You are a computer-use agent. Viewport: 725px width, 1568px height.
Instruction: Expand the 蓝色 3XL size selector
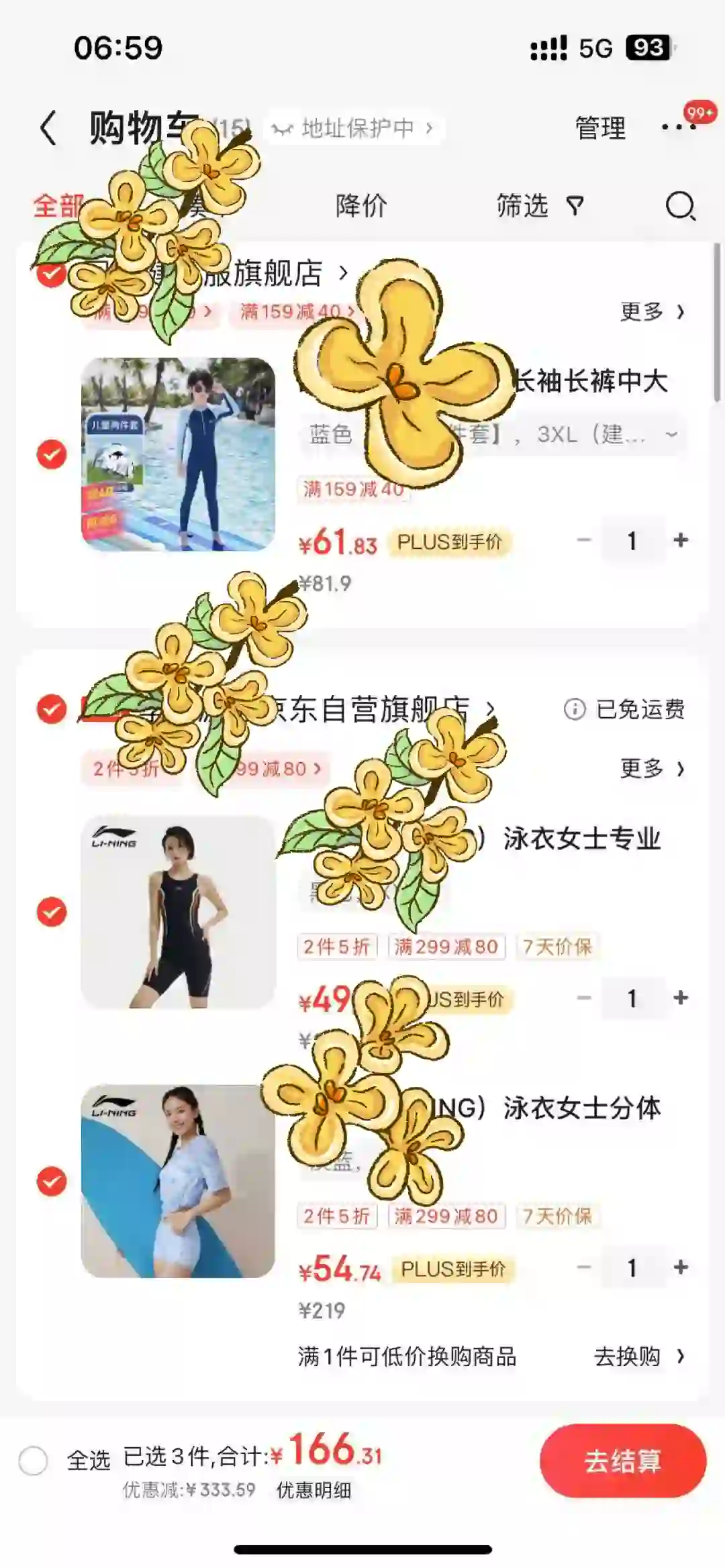coord(493,435)
